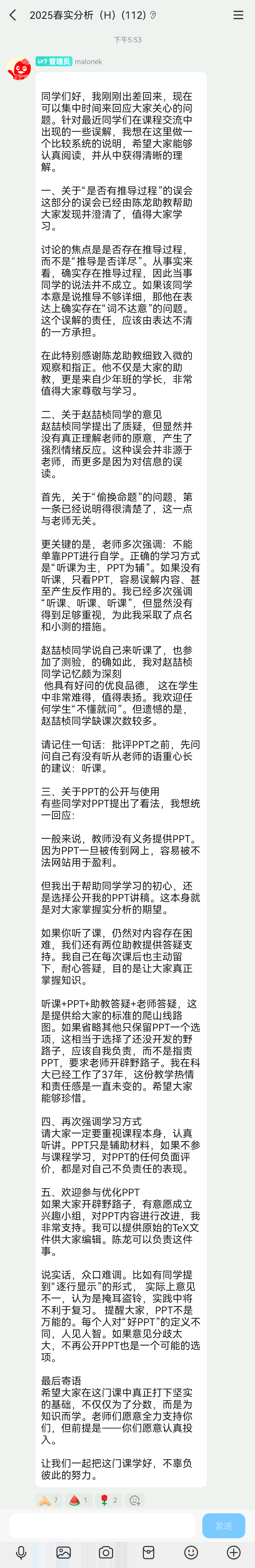Open the emoji sticker panel
255x1568 pixels.
coord(191,1552)
